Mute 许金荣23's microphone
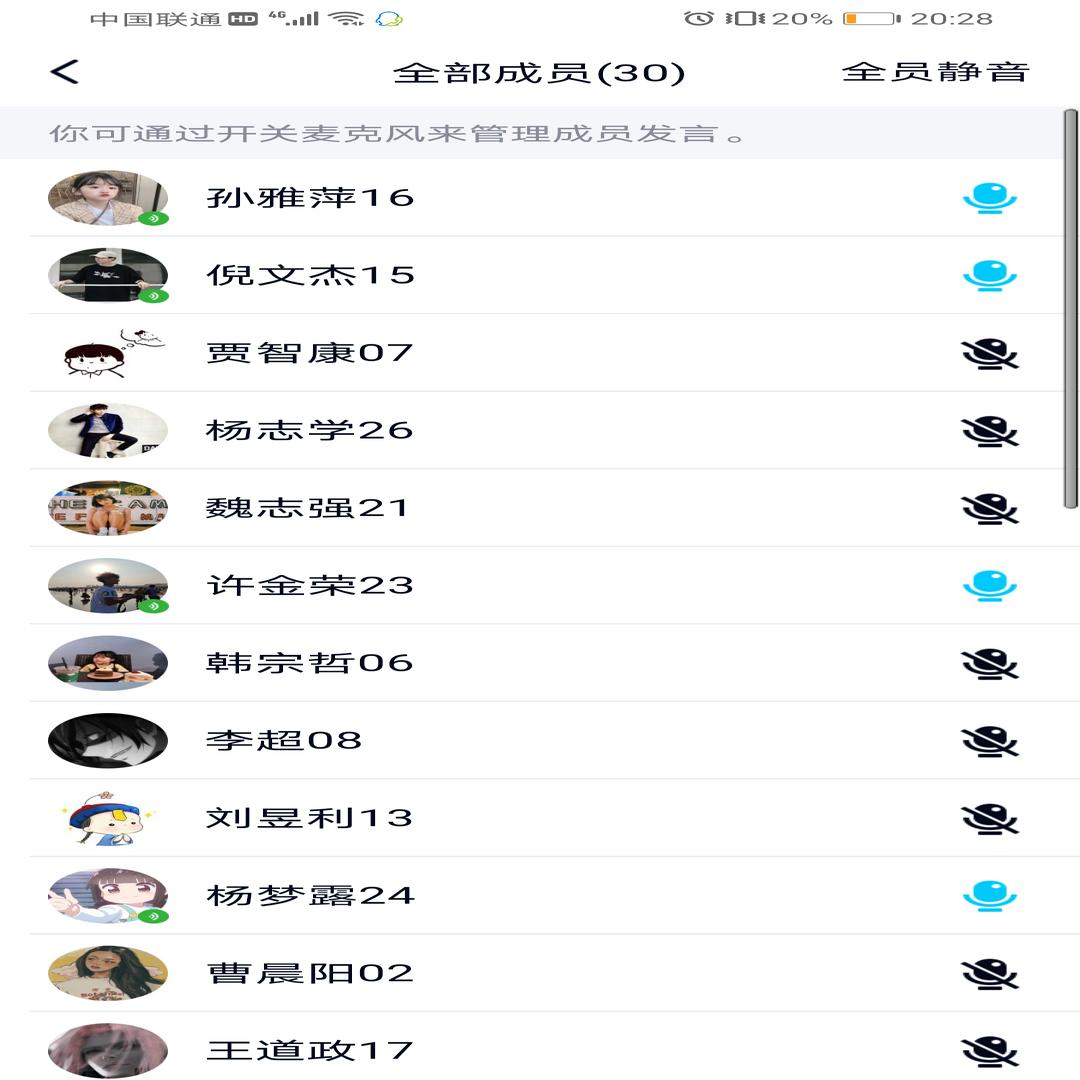 989,586
